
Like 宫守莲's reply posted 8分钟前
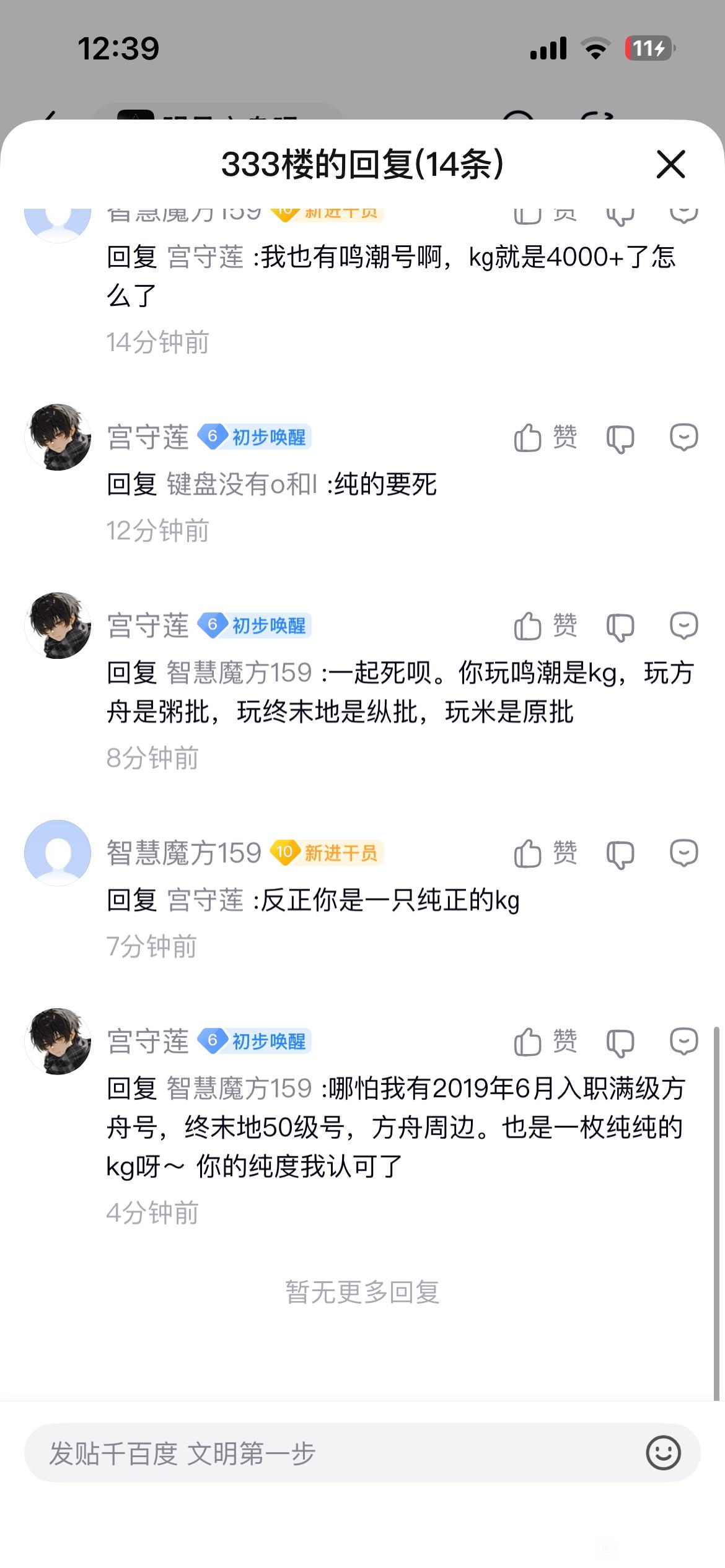(x=545, y=626)
